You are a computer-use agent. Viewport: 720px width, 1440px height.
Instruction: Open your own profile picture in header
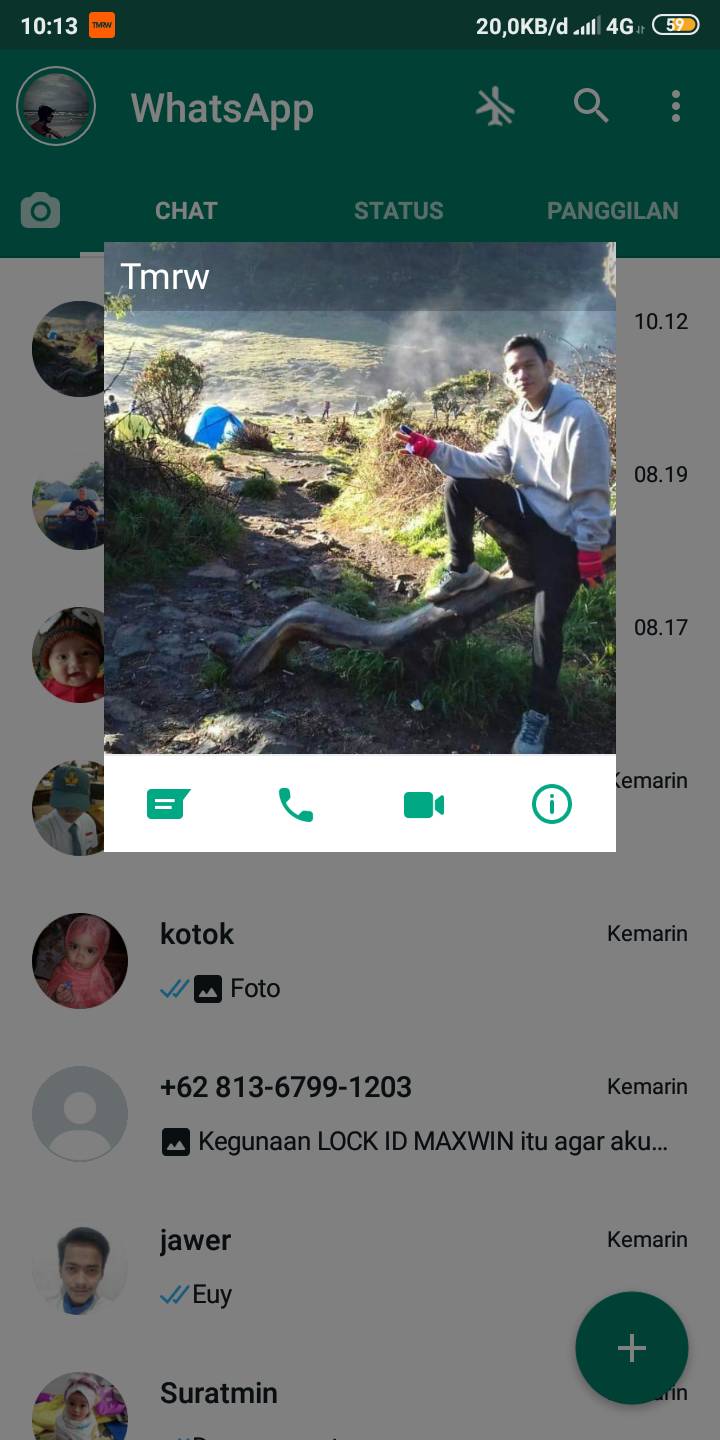(56, 106)
